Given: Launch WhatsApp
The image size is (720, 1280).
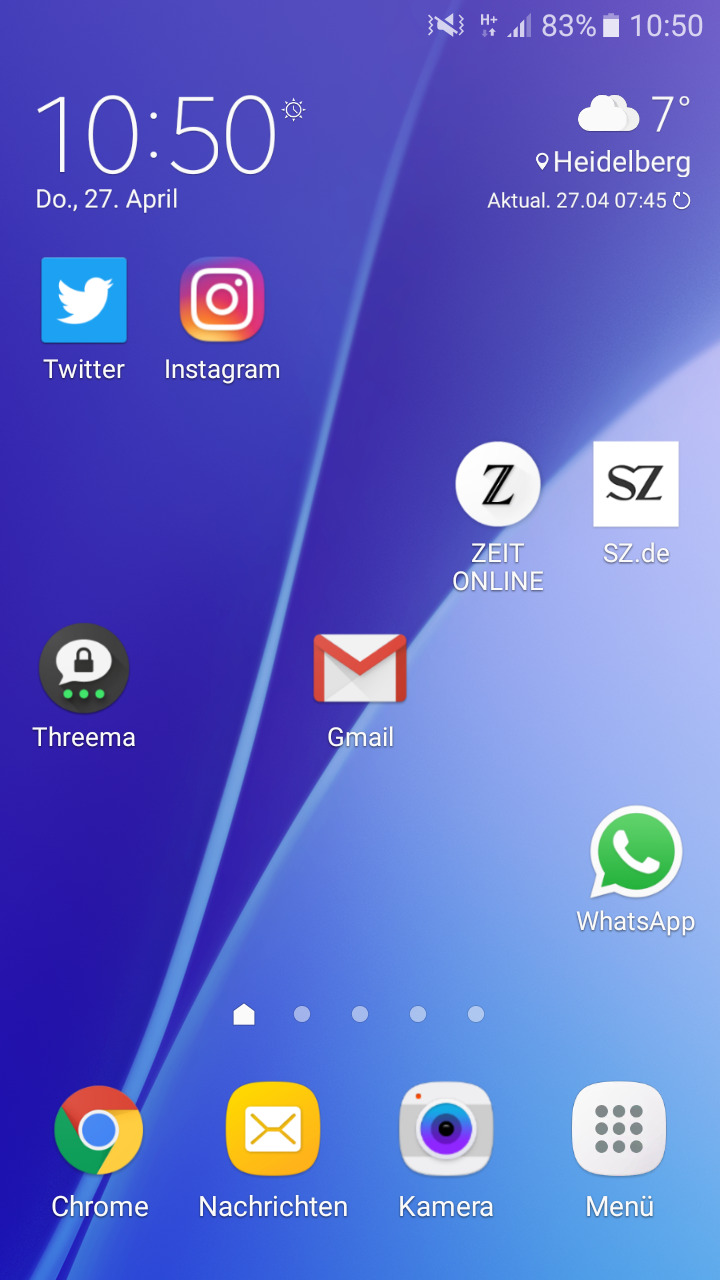Looking at the screenshot, I should click(636, 853).
